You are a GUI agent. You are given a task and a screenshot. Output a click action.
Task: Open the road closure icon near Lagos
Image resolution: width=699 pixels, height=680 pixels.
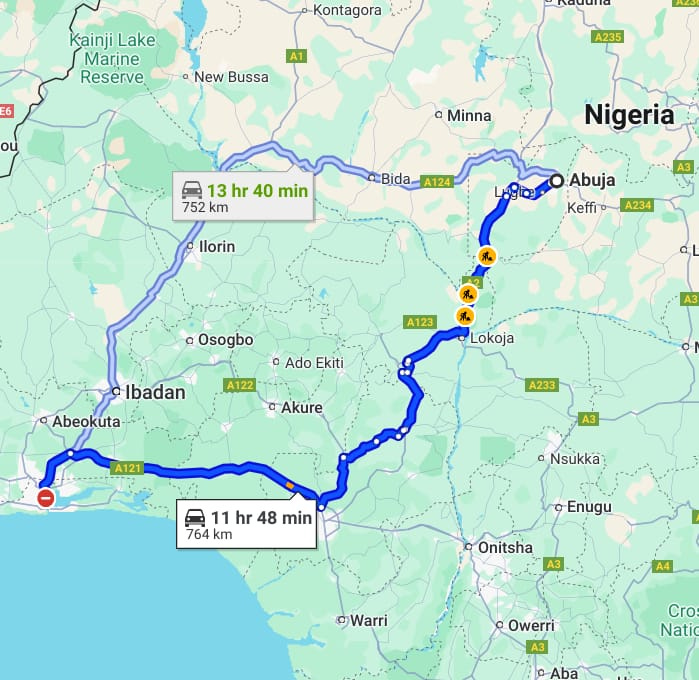click(45, 497)
